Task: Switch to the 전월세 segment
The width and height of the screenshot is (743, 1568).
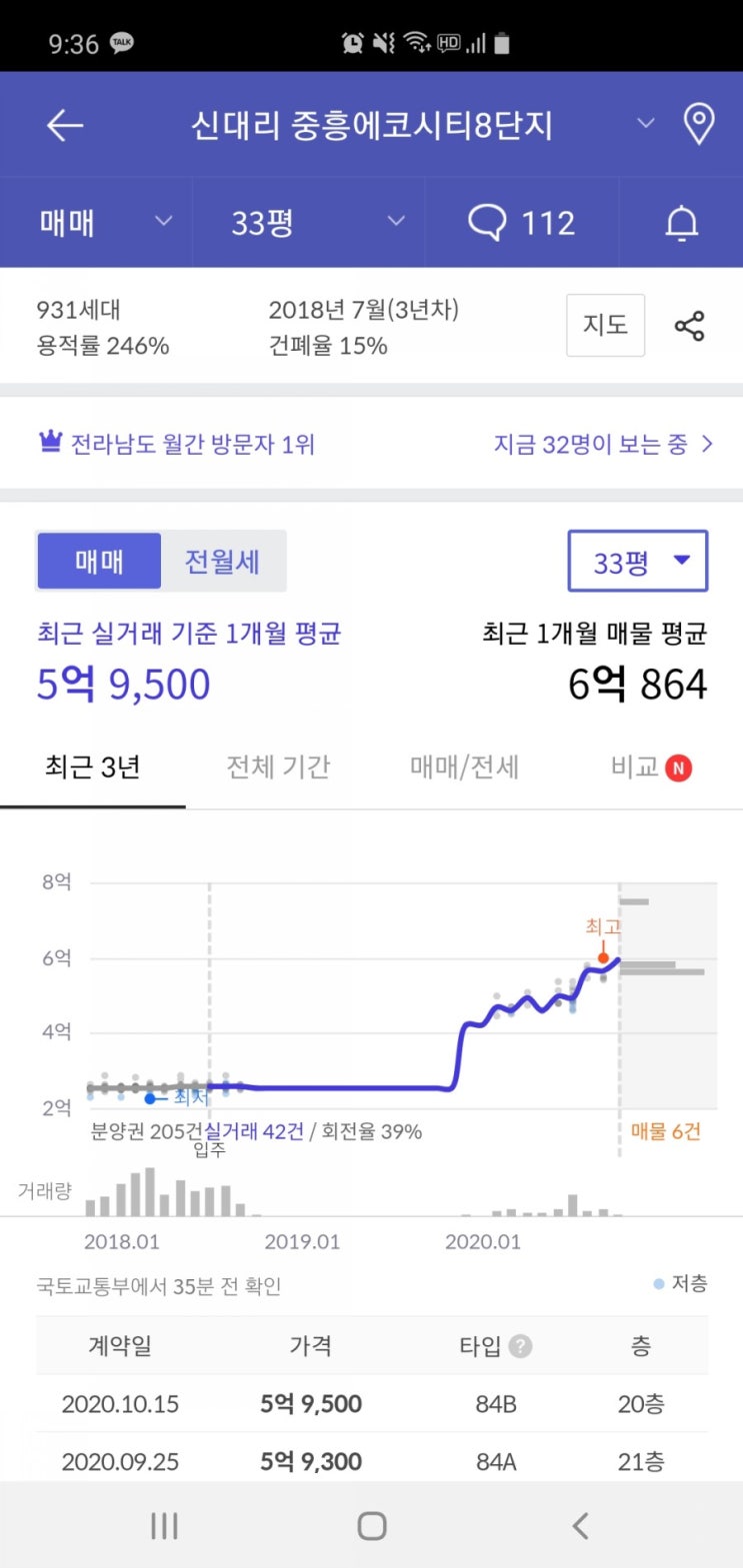Action: [222, 561]
